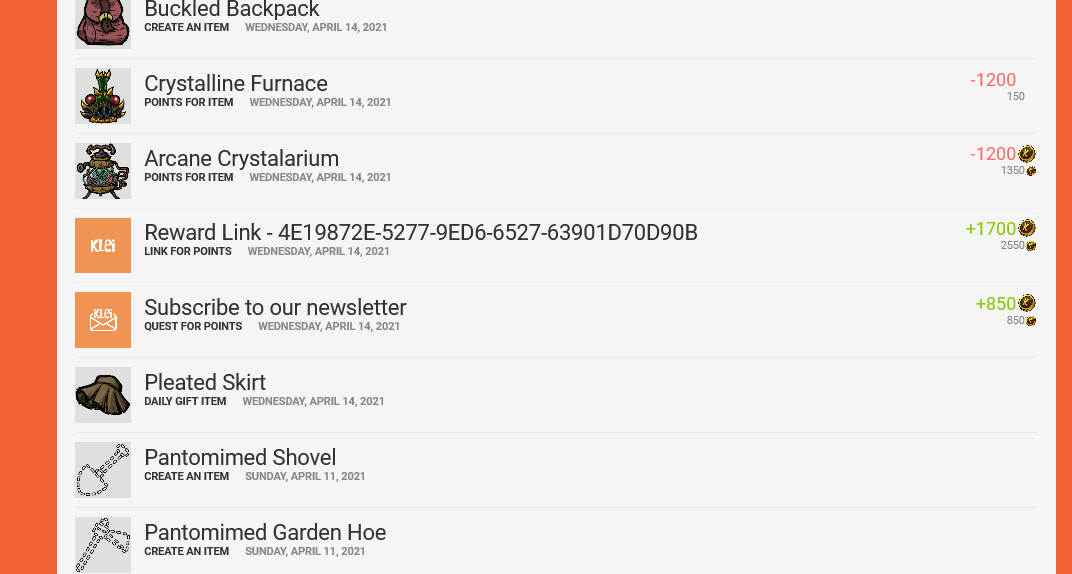Open Subscribe to our newsletter quest

pos(275,308)
